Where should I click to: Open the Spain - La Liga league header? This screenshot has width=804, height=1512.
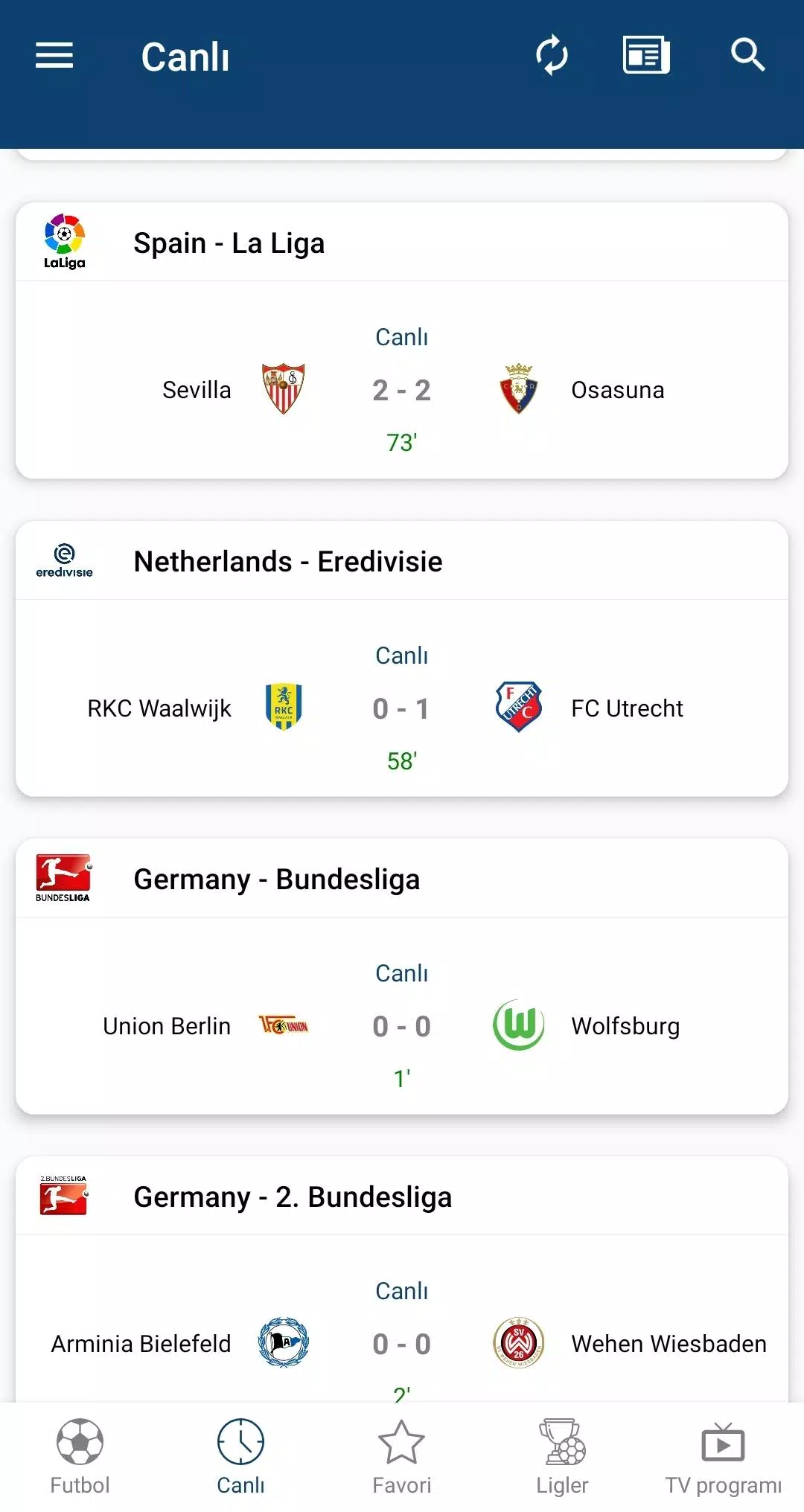point(229,243)
